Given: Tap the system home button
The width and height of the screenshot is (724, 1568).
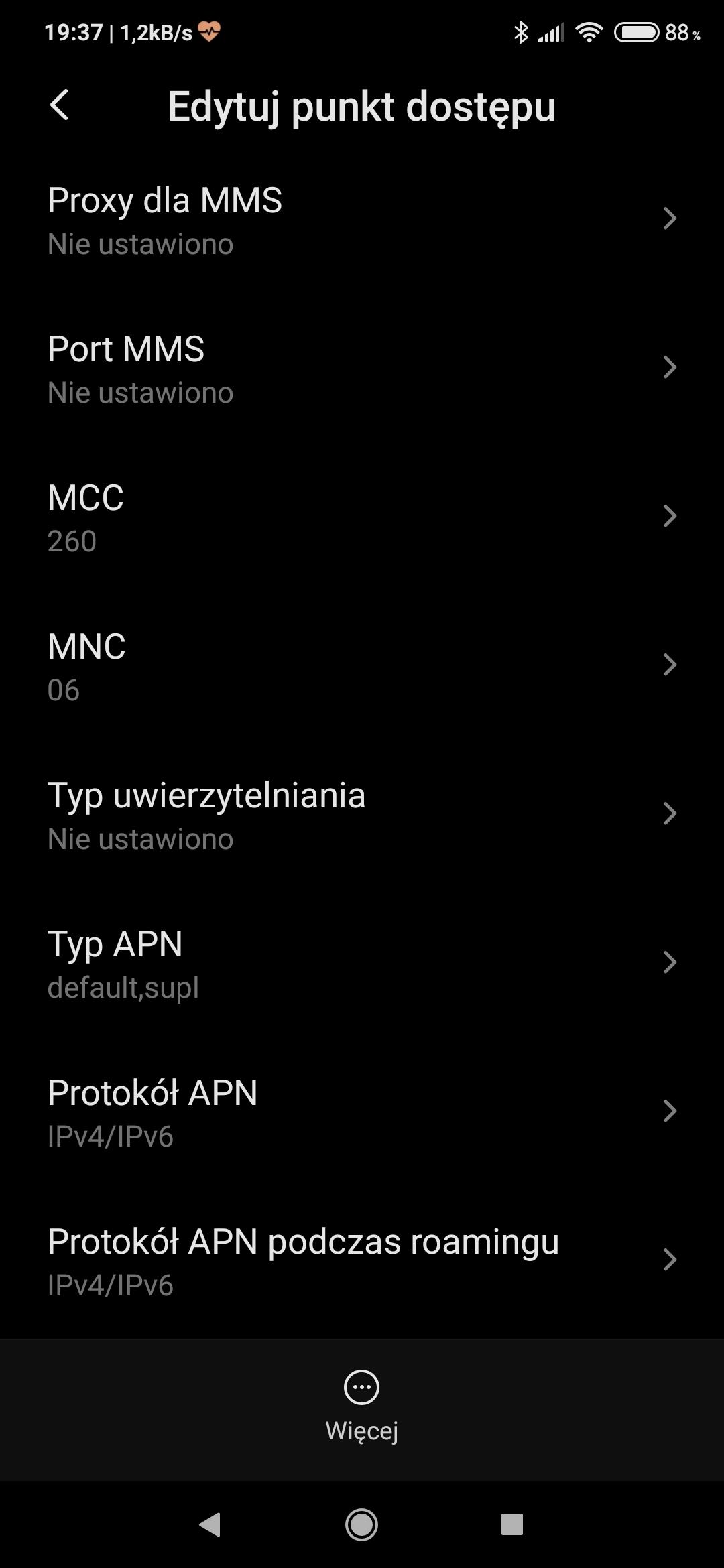Looking at the screenshot, I should point(362,1525).
